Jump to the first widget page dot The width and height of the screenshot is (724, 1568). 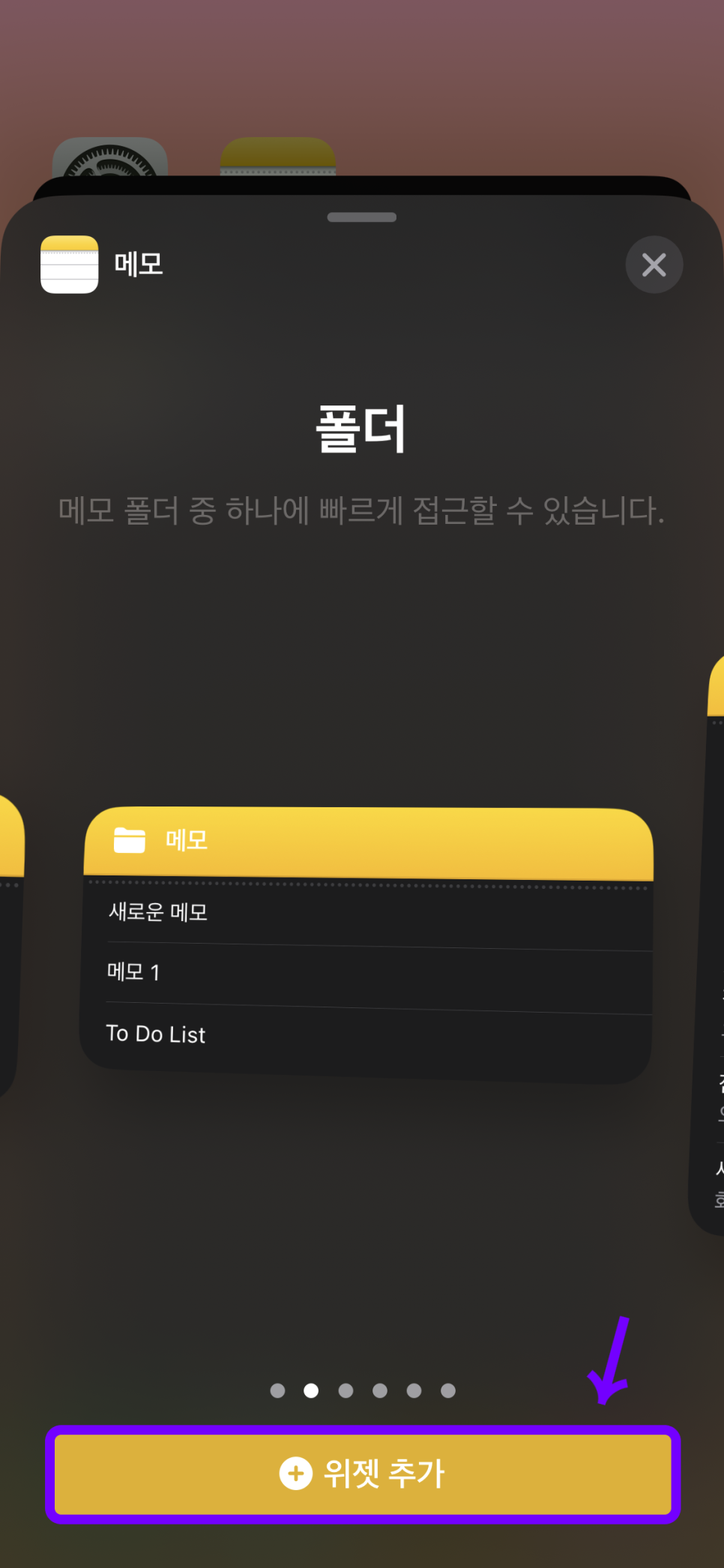(x=277, y=1390)
